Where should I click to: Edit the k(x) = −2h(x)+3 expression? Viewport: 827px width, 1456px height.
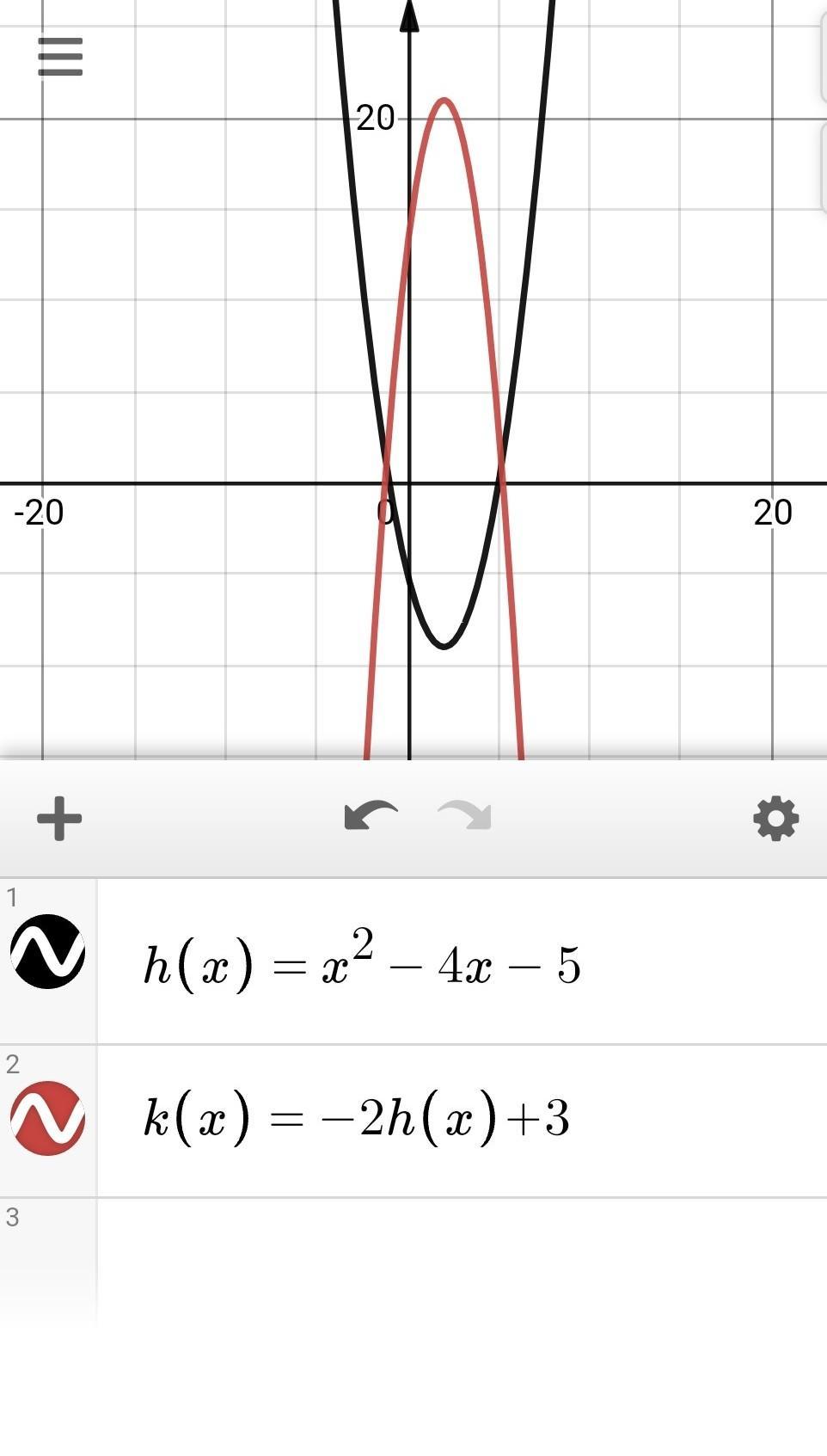click(x=357, y=1120)
